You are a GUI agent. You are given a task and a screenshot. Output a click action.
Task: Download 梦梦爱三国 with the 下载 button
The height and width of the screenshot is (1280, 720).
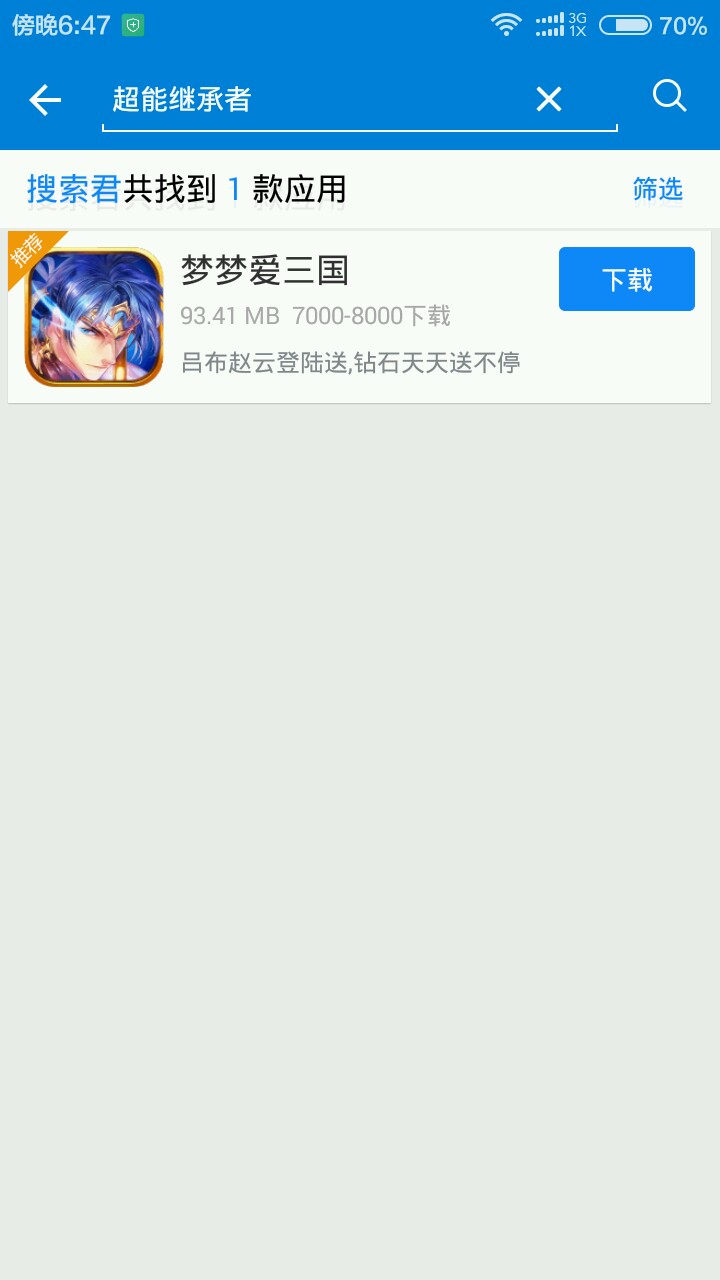[x=626, y=279]
